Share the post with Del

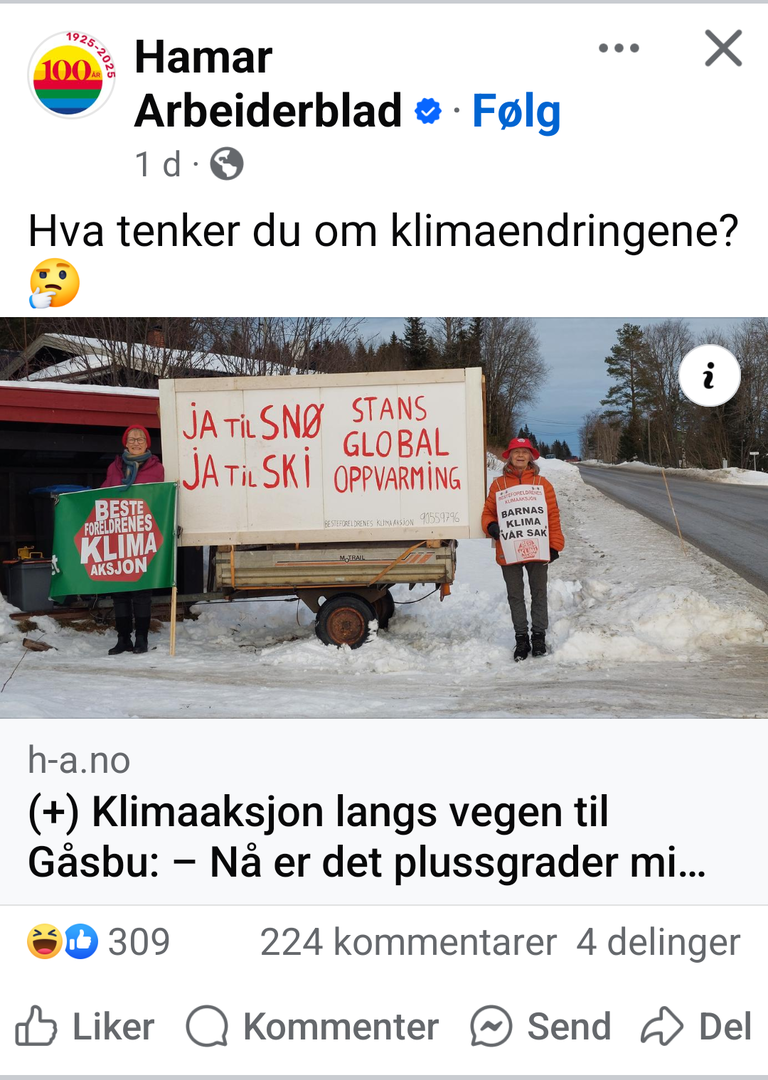click(x=696, y=1027)
